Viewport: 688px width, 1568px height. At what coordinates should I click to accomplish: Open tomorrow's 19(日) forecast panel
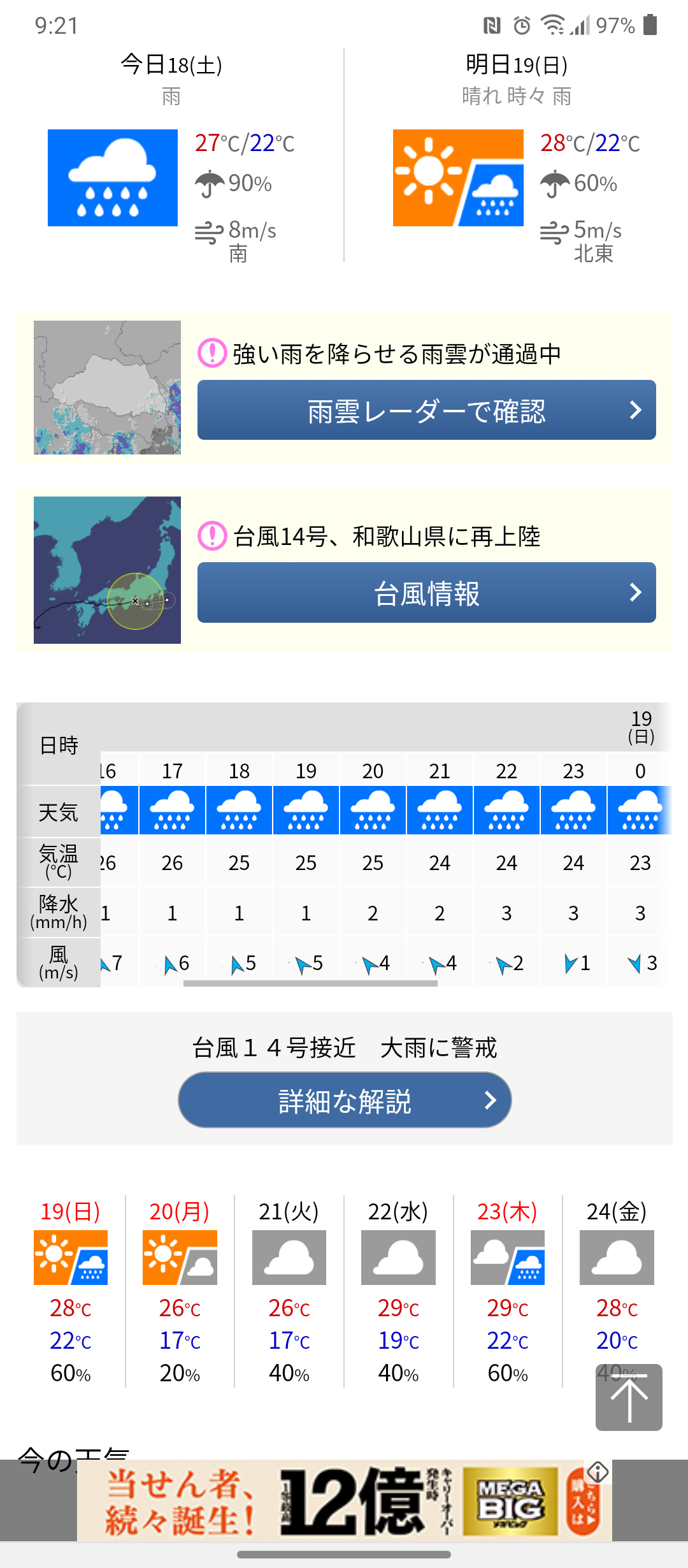[517, 156]
